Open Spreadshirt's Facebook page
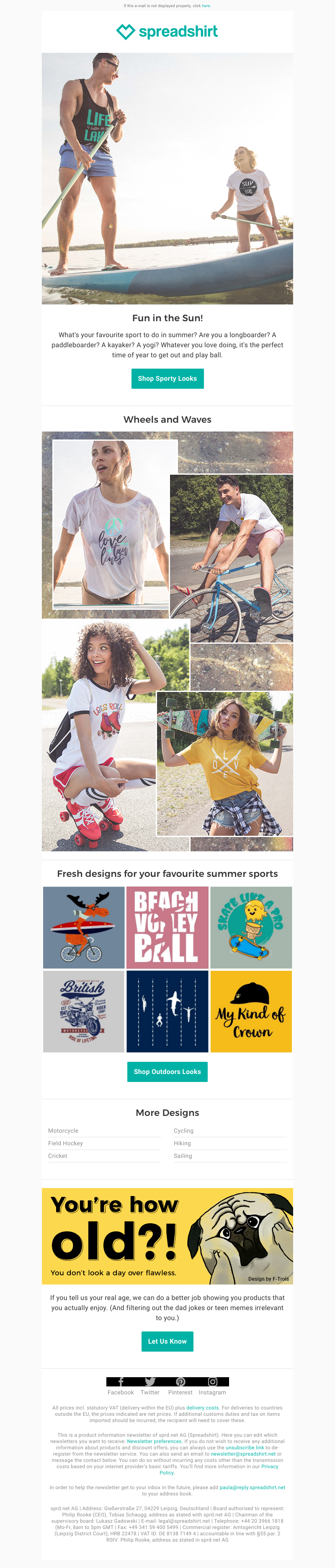This screenshot has height=1568, width=335. [x=120, y=1382]
